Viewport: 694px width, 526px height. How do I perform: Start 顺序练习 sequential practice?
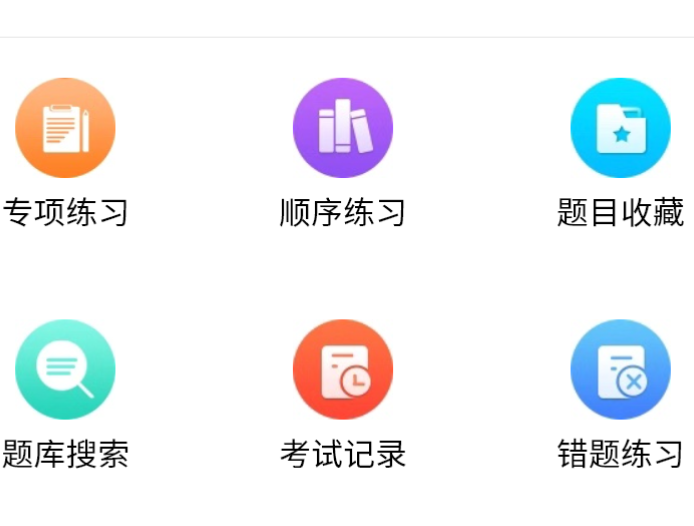pyautogui.click(x=342, y=129)
